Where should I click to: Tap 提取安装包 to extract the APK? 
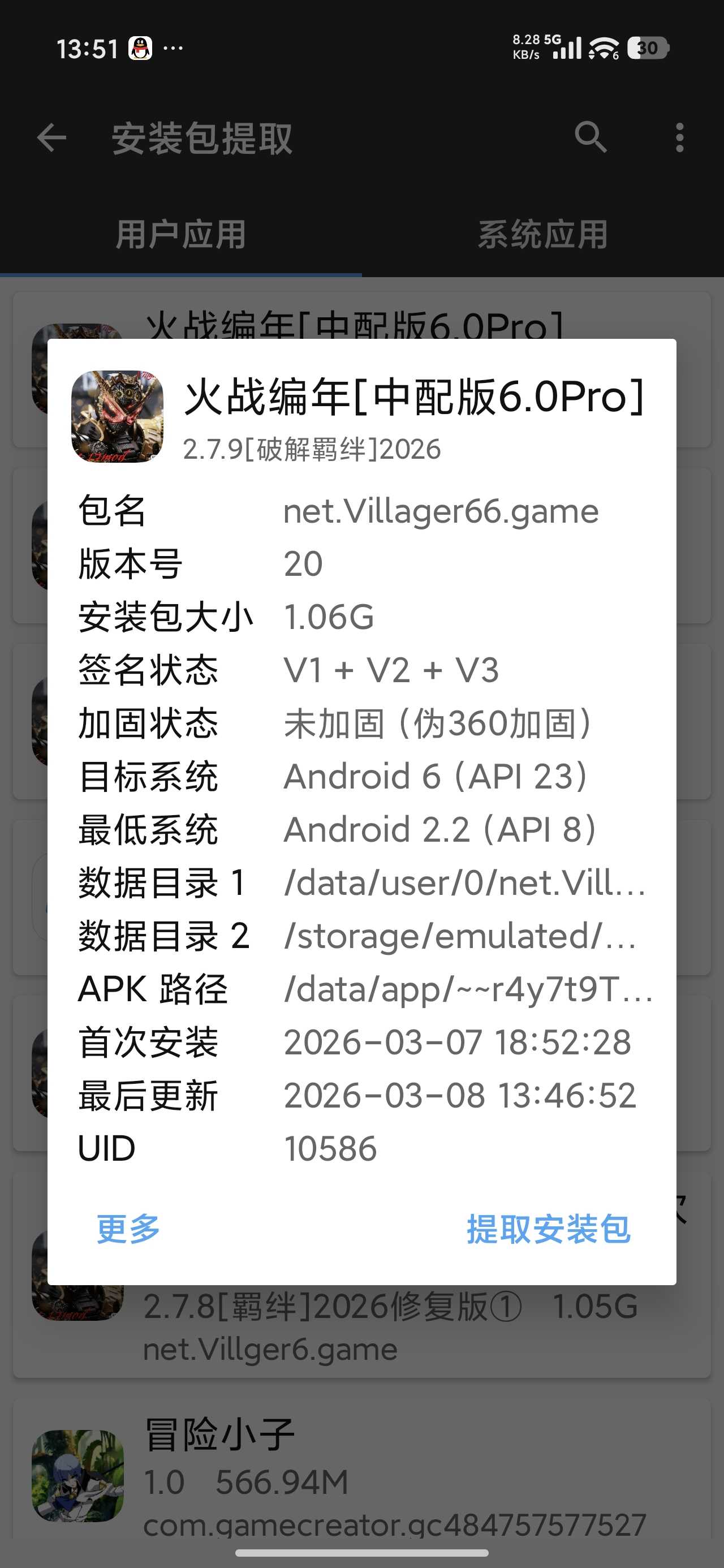tap(548, 1229)
